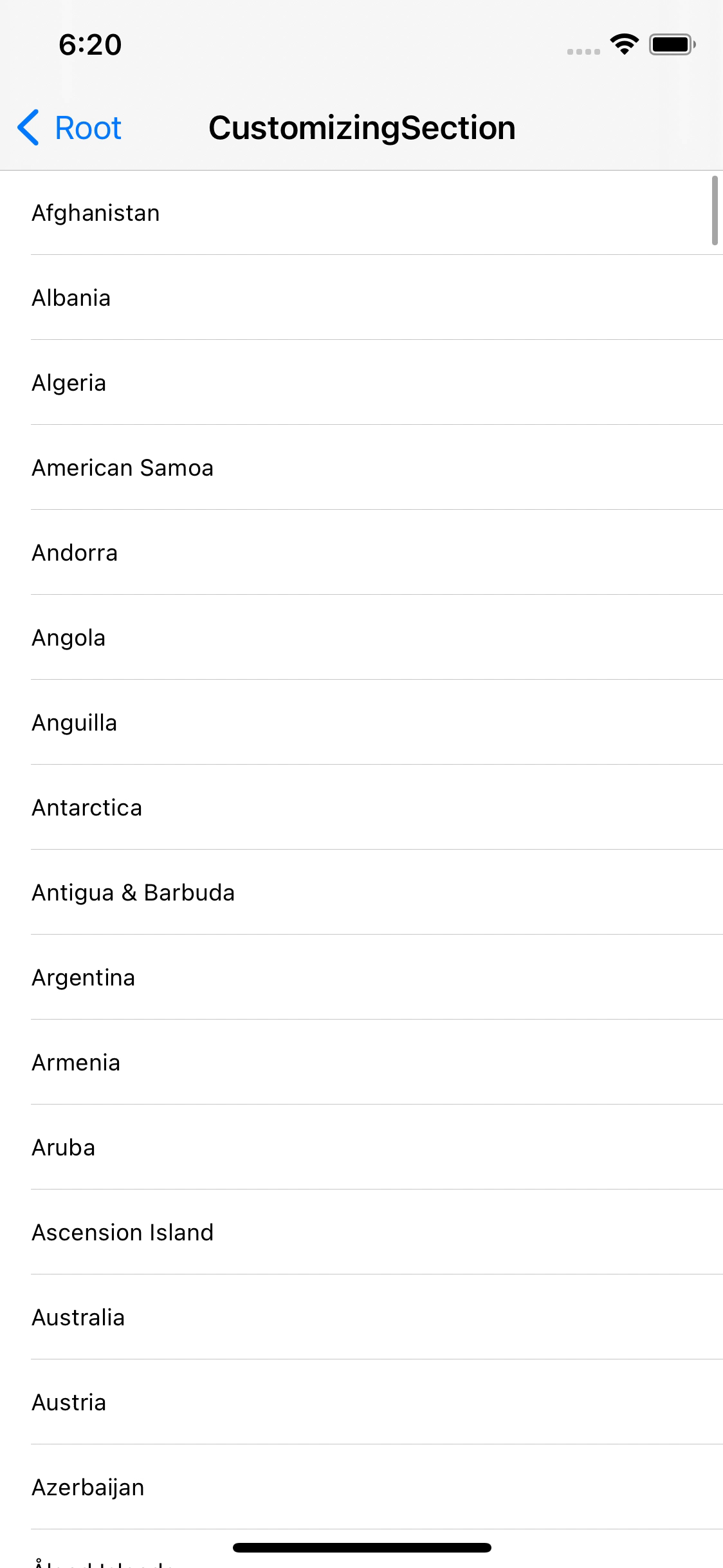Select Armenia
This screenshot has height=1568, width=723.
click(x=77, y=1063)
